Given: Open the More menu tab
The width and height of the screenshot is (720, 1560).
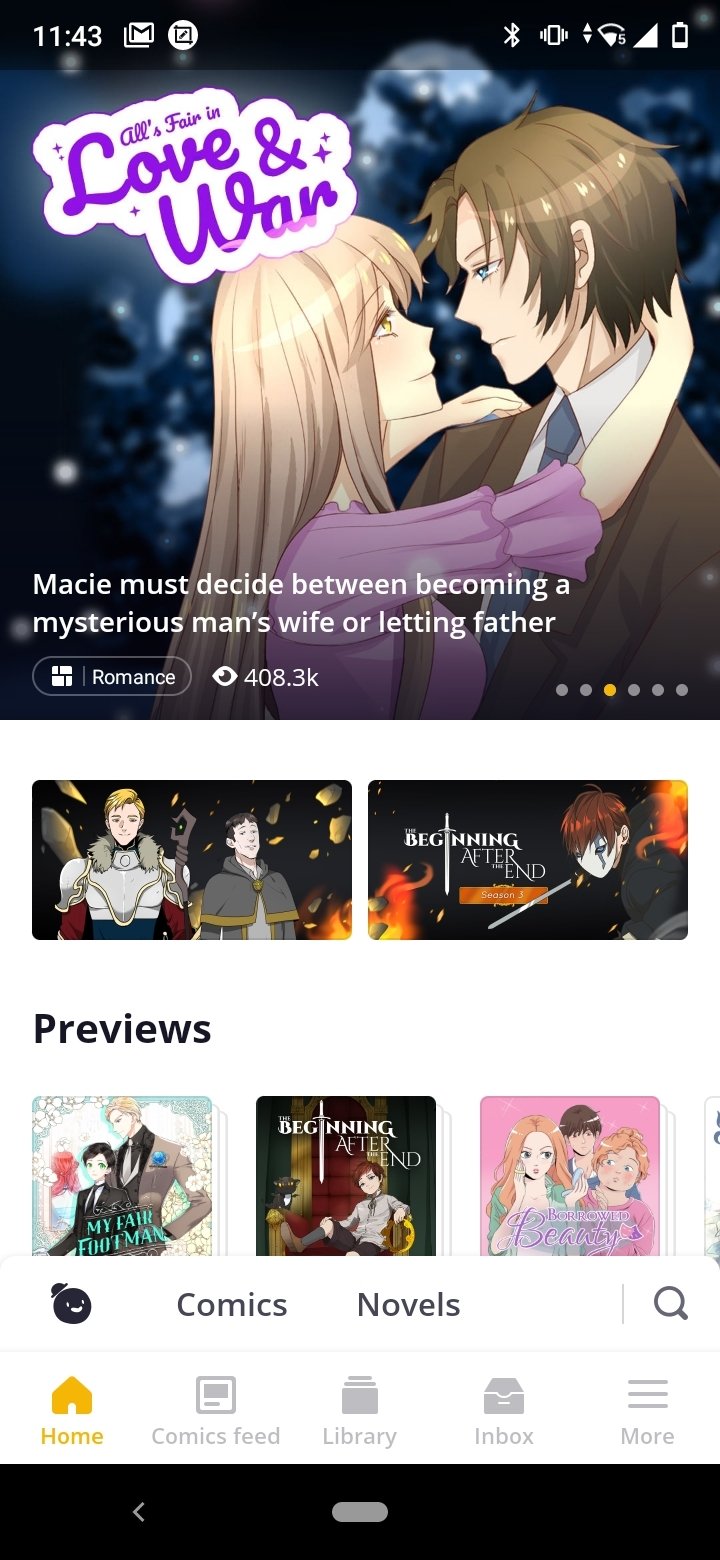Looking at the screenshot, I should click(648, 1410).
